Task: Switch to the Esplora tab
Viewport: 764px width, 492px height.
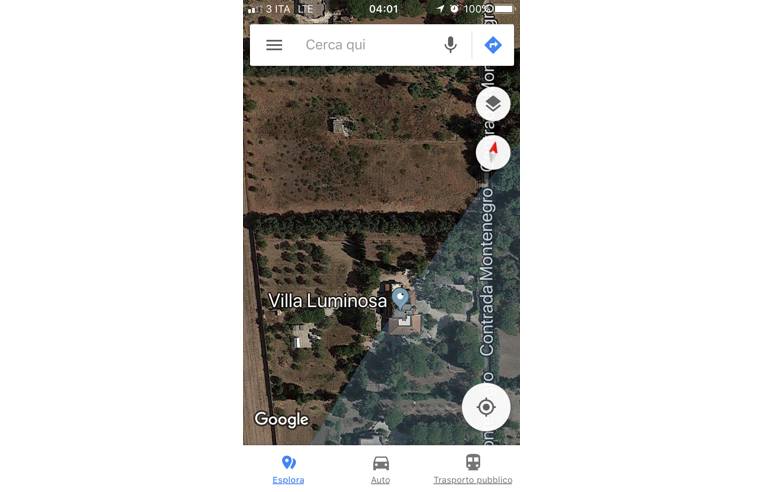Action: point(288,468)
